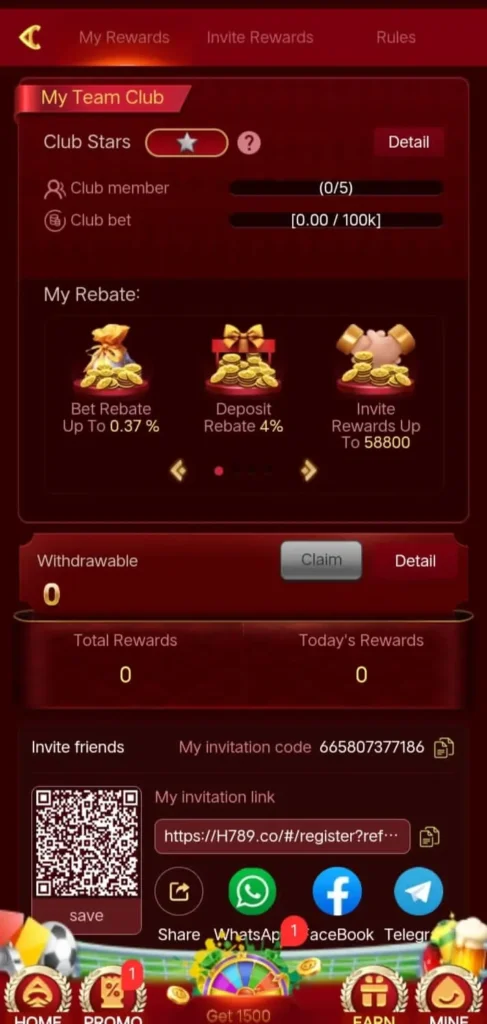487x1024 pixels.
Task: Tap the Share button
Action: point(179,891)
